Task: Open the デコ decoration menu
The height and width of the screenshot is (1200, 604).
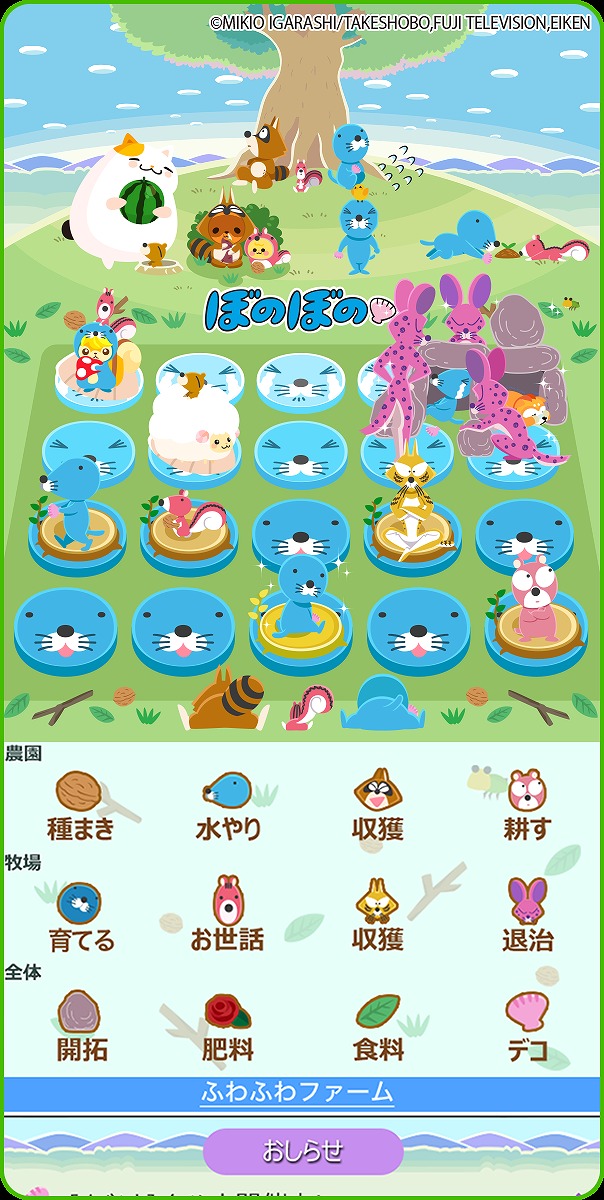Action: click(x=526, y=1027)
